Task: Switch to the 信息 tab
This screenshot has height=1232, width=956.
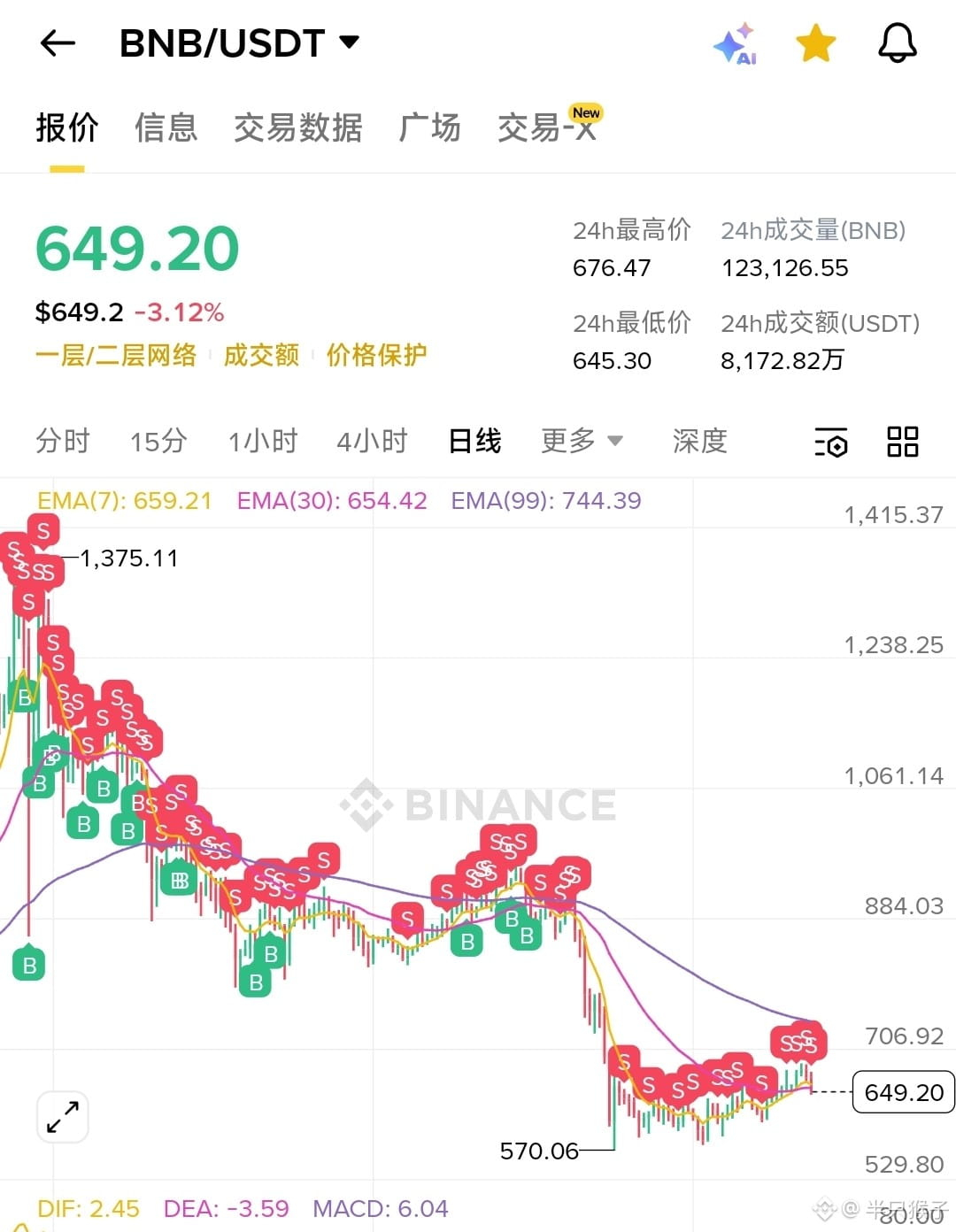Action: [x=166, y=128]
